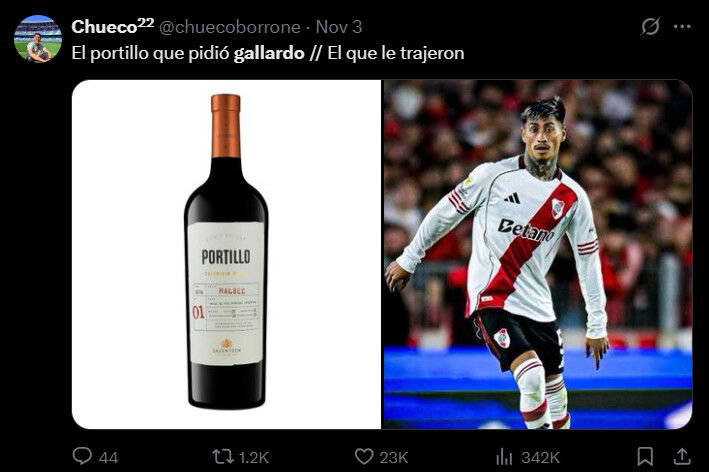
Task: View analytics showing 342K views
Action: point(505,456)
